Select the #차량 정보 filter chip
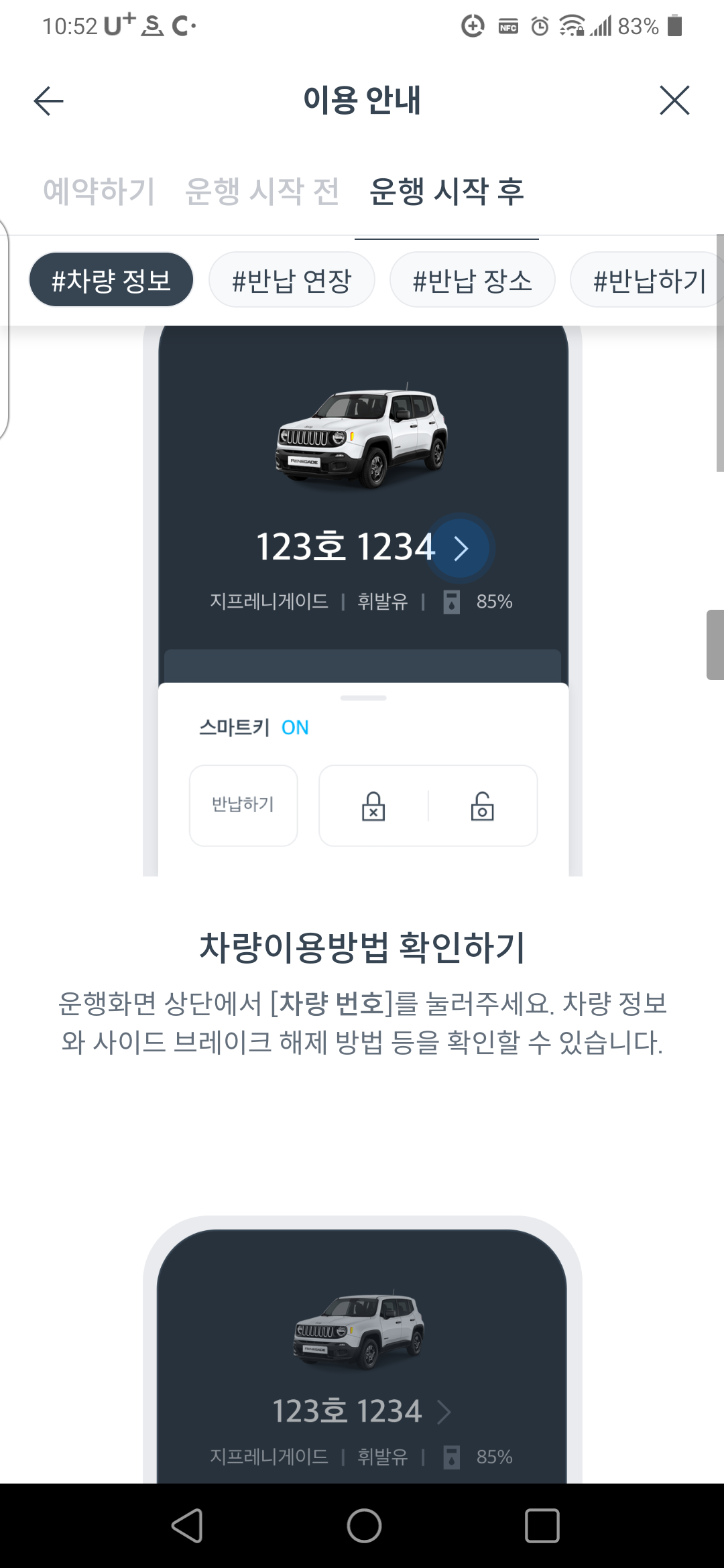This screenshot has height=1568, width=724. pos(111,279)
